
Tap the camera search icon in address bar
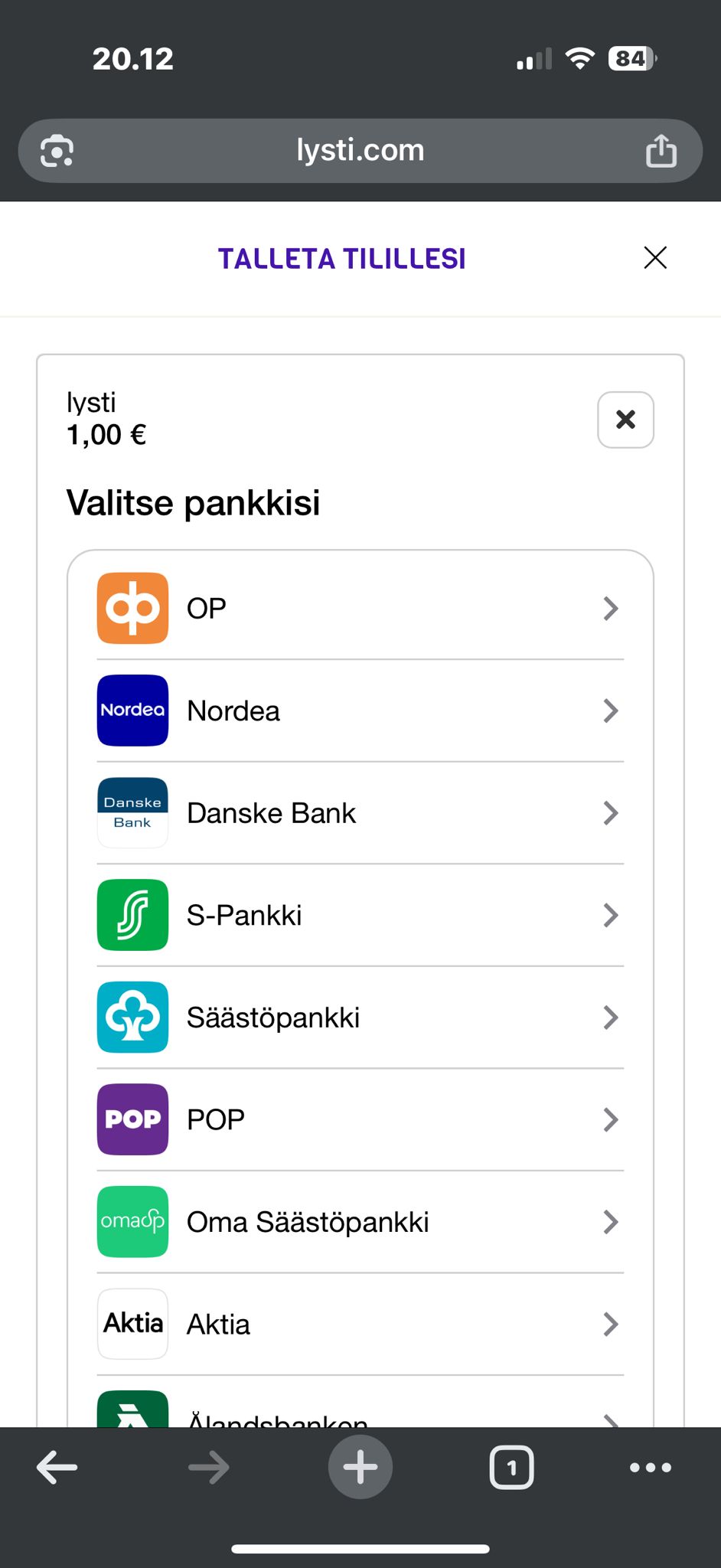54,150
